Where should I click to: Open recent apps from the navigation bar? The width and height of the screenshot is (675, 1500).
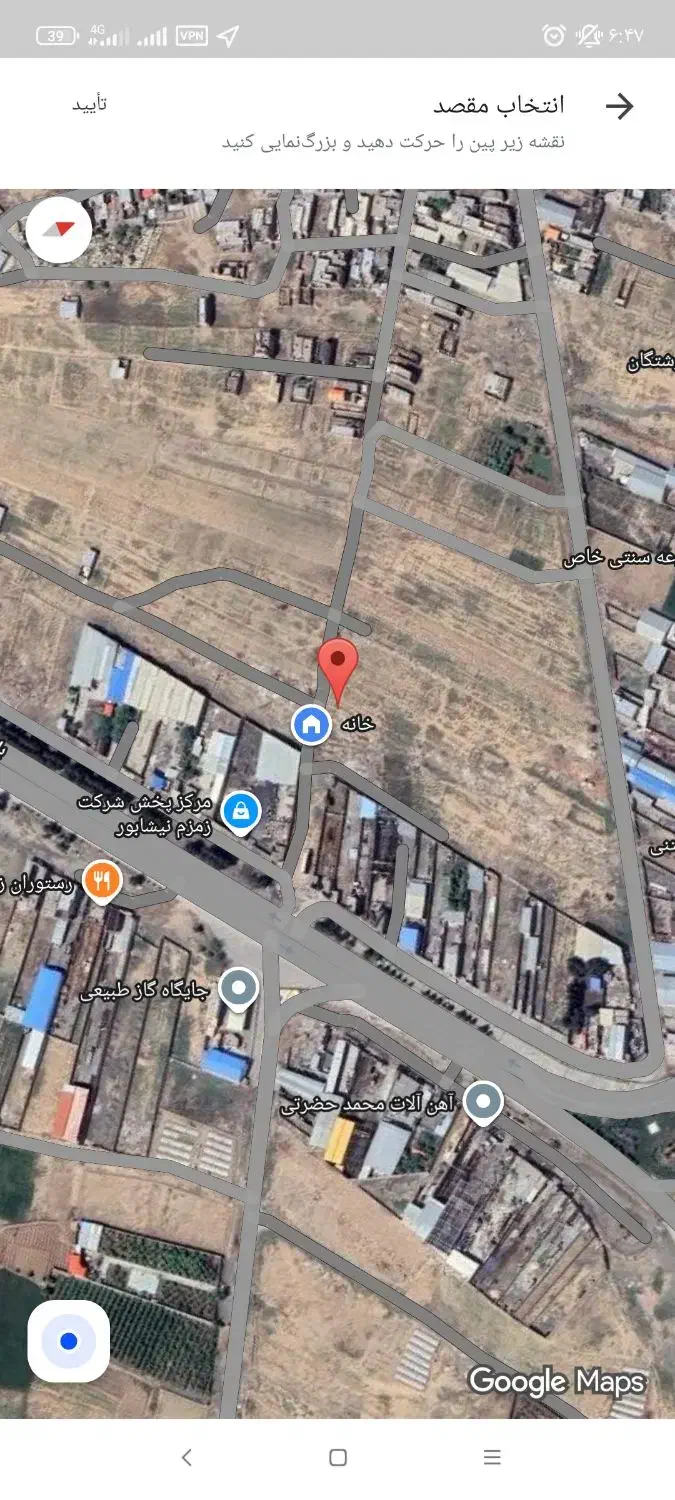(x=492, y=1457)
